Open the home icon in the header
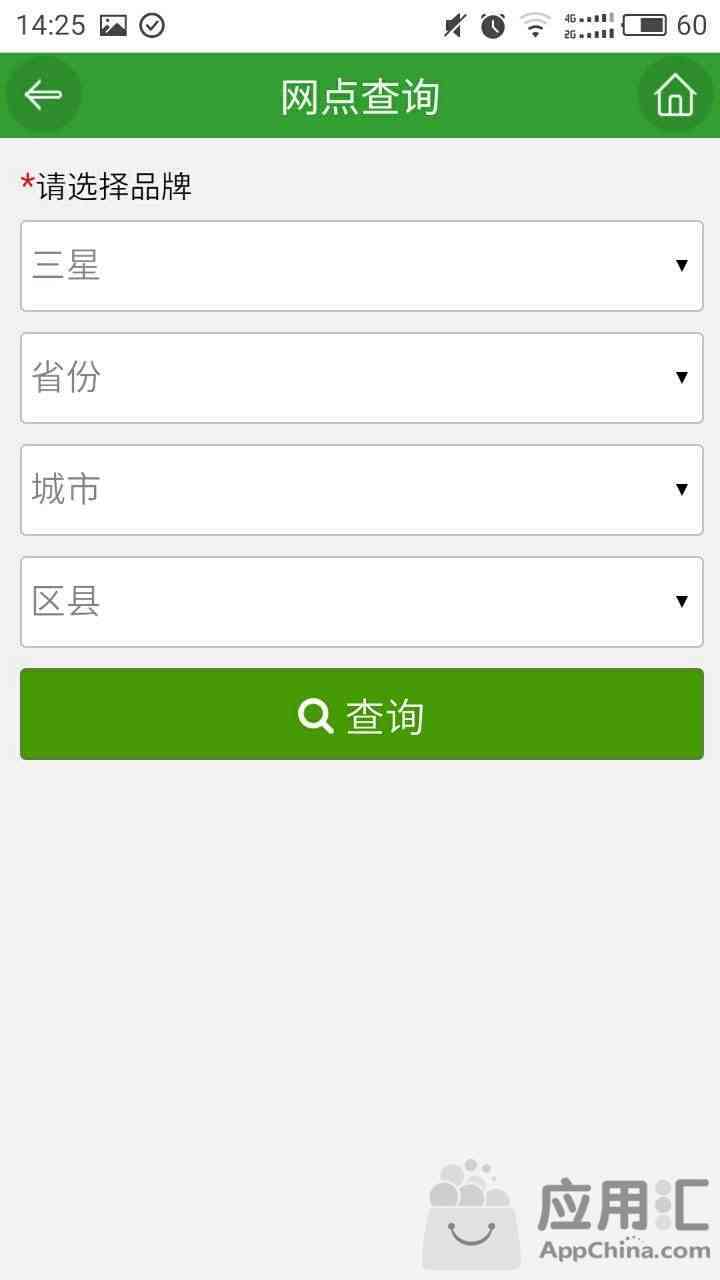 [675, 95]
